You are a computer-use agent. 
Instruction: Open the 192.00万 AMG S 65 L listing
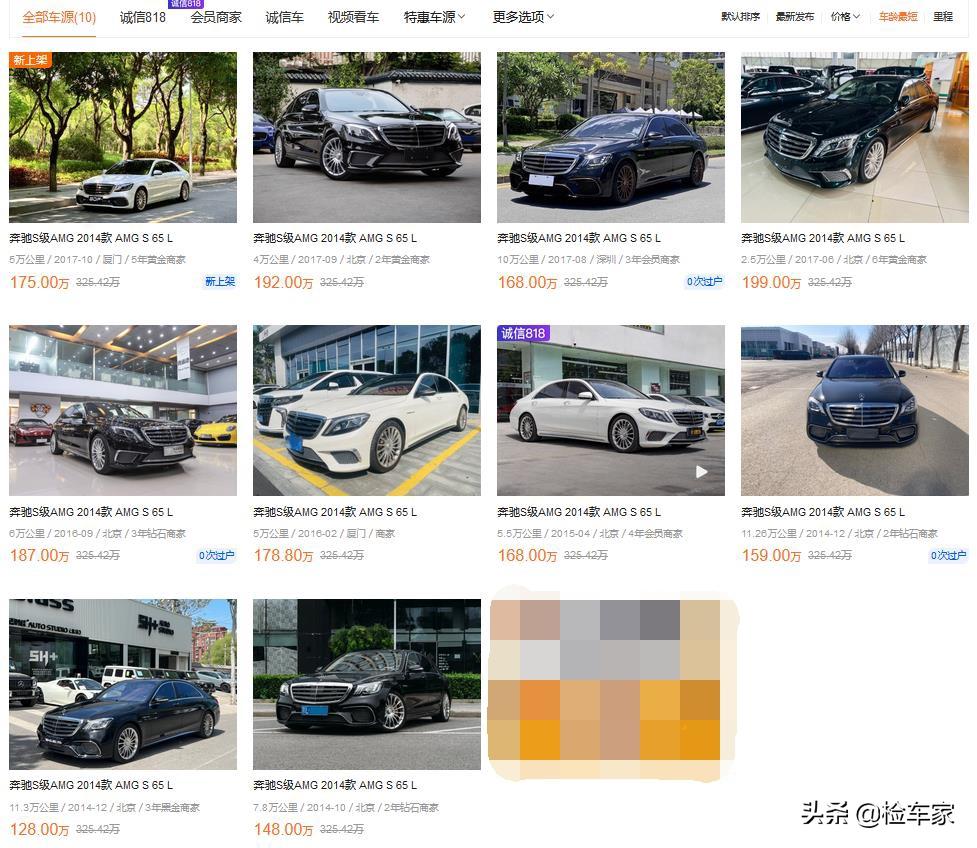[366, 138]
